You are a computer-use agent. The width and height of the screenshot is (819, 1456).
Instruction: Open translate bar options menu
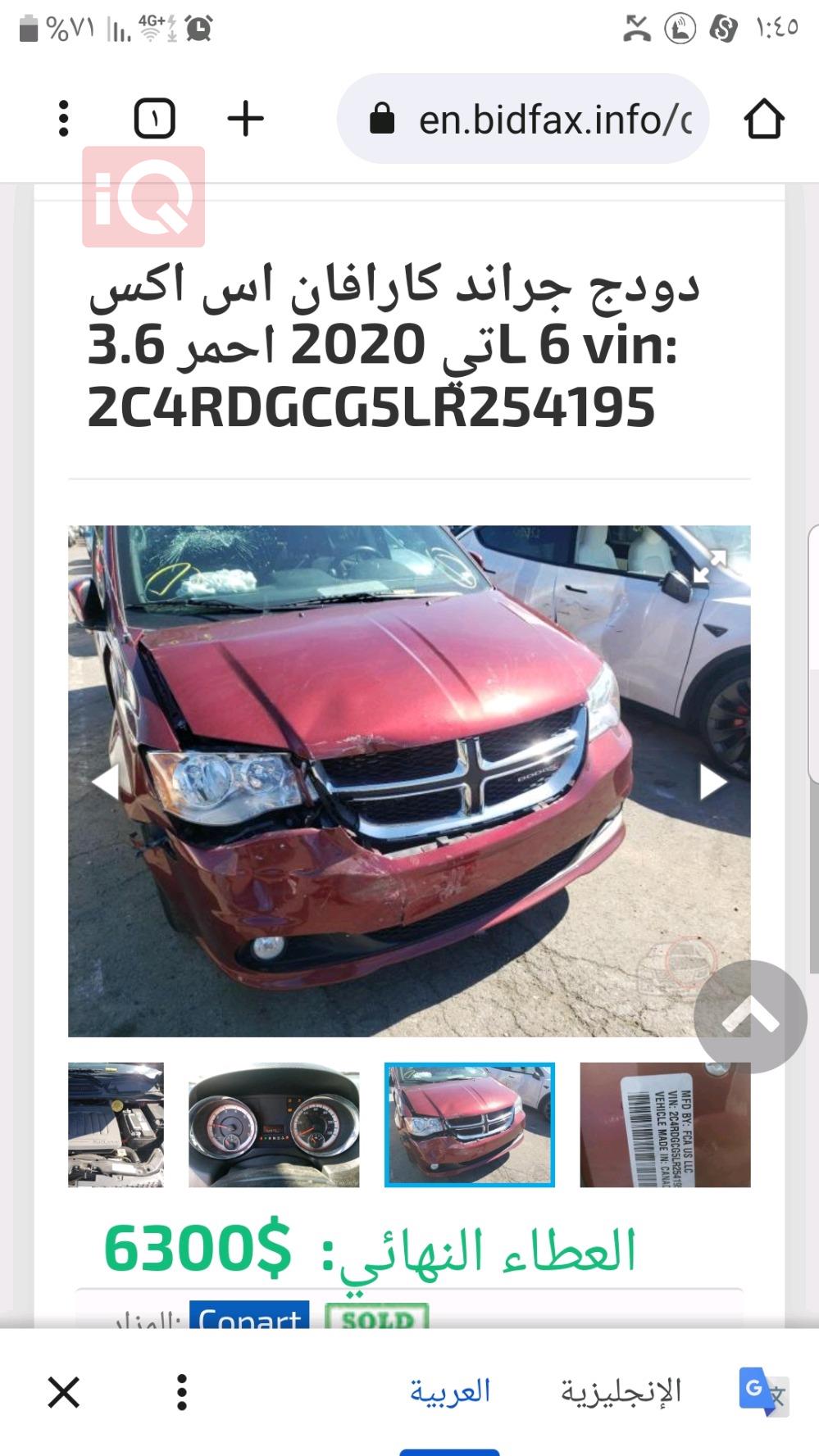[182, 1392]
